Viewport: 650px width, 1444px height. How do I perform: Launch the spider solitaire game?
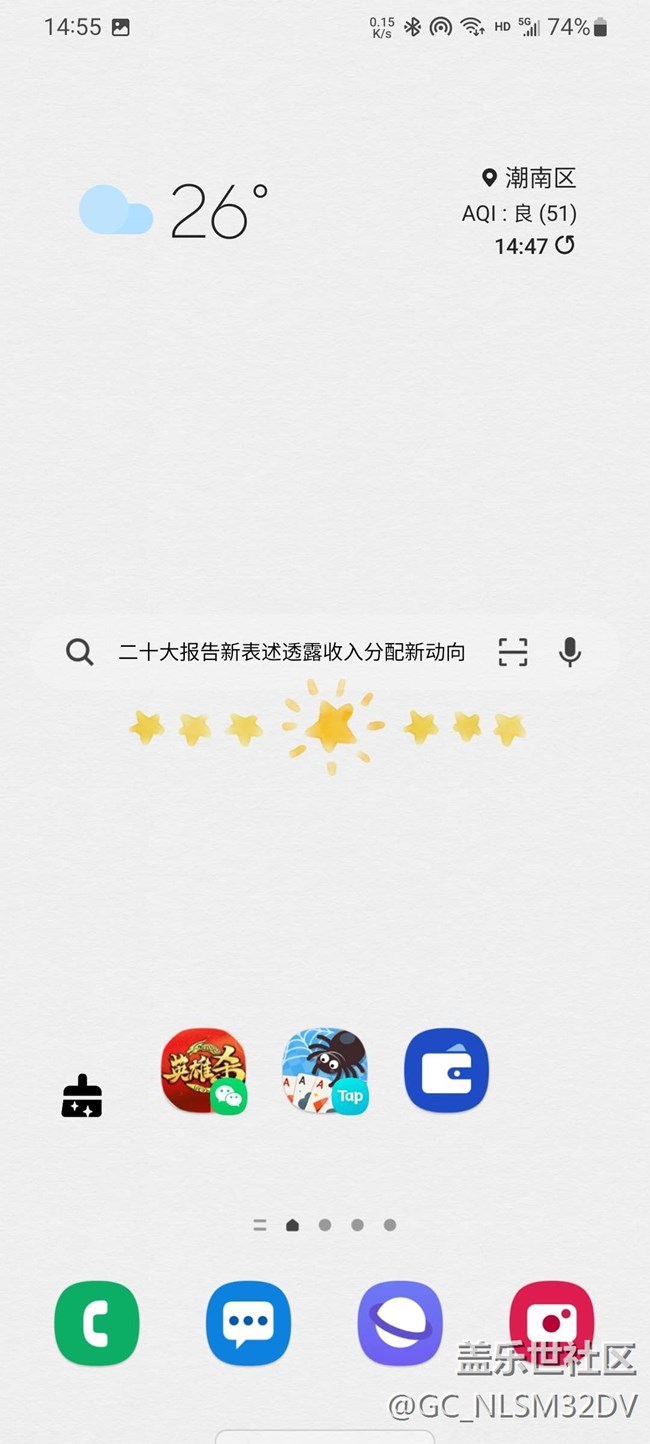click(x=325, y=1071)
